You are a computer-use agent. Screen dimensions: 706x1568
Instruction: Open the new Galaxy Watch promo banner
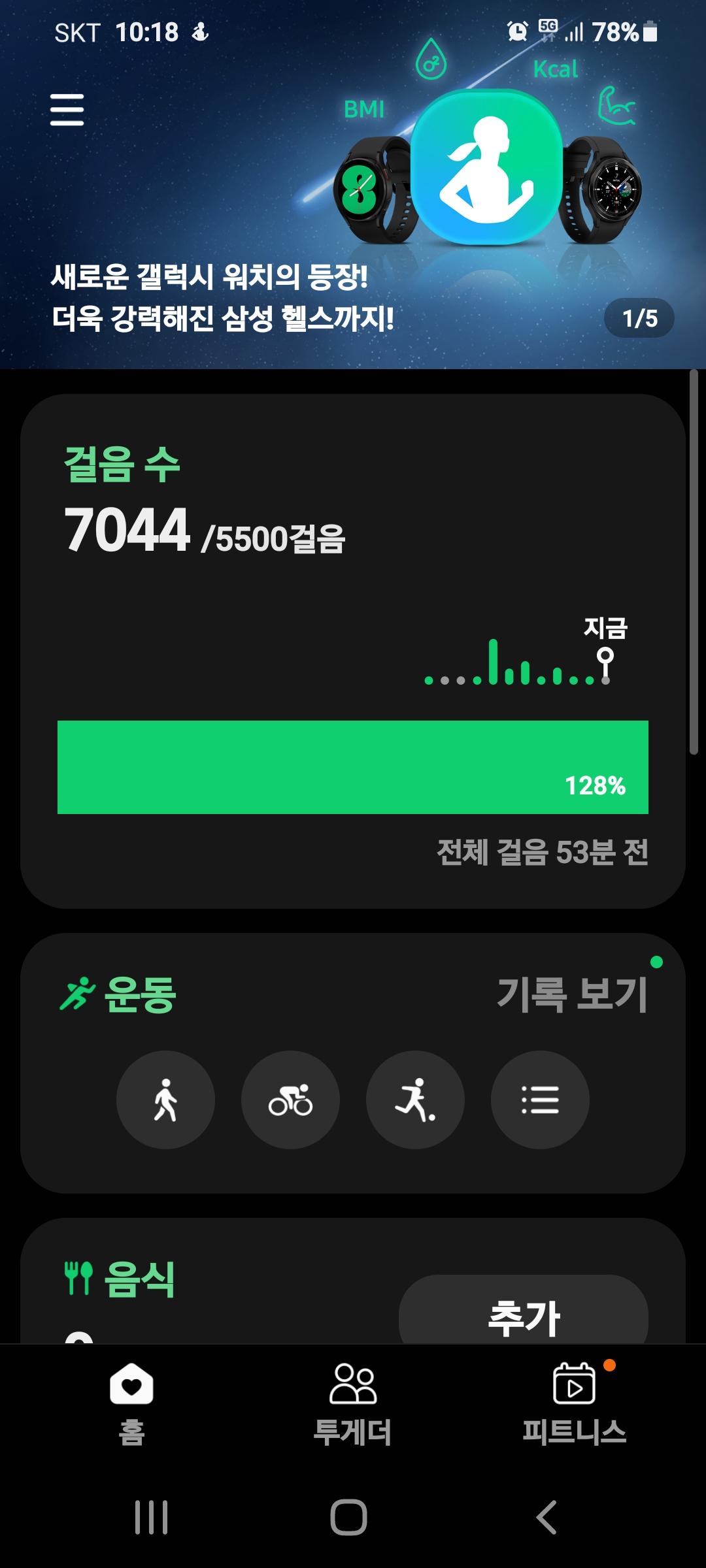pos(222,297)
